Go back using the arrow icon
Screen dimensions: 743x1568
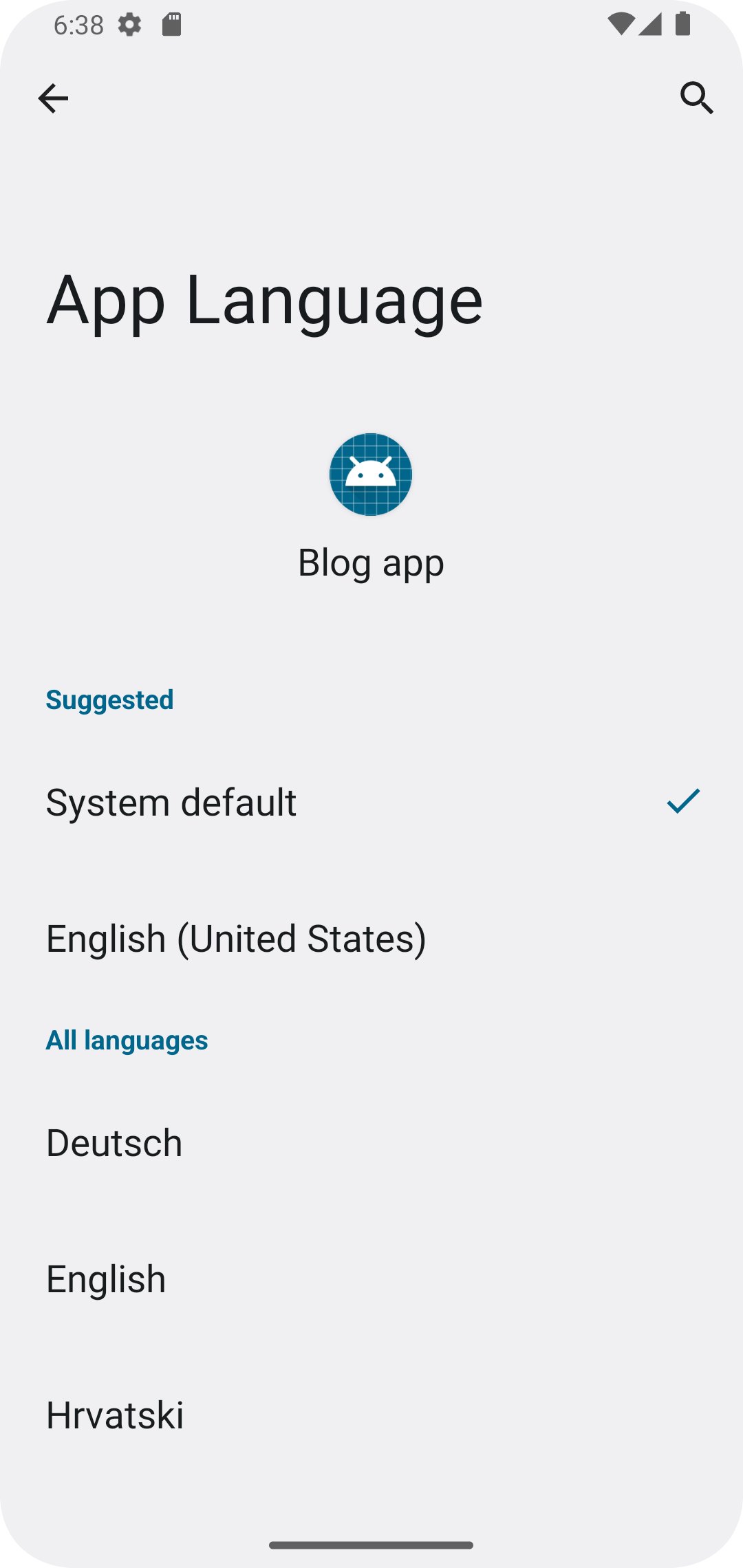[x=53, y=98]
